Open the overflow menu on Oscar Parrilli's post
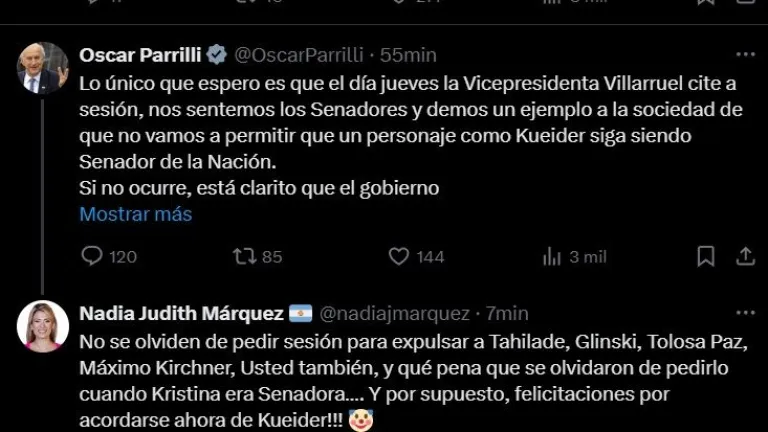 point(745,54)
